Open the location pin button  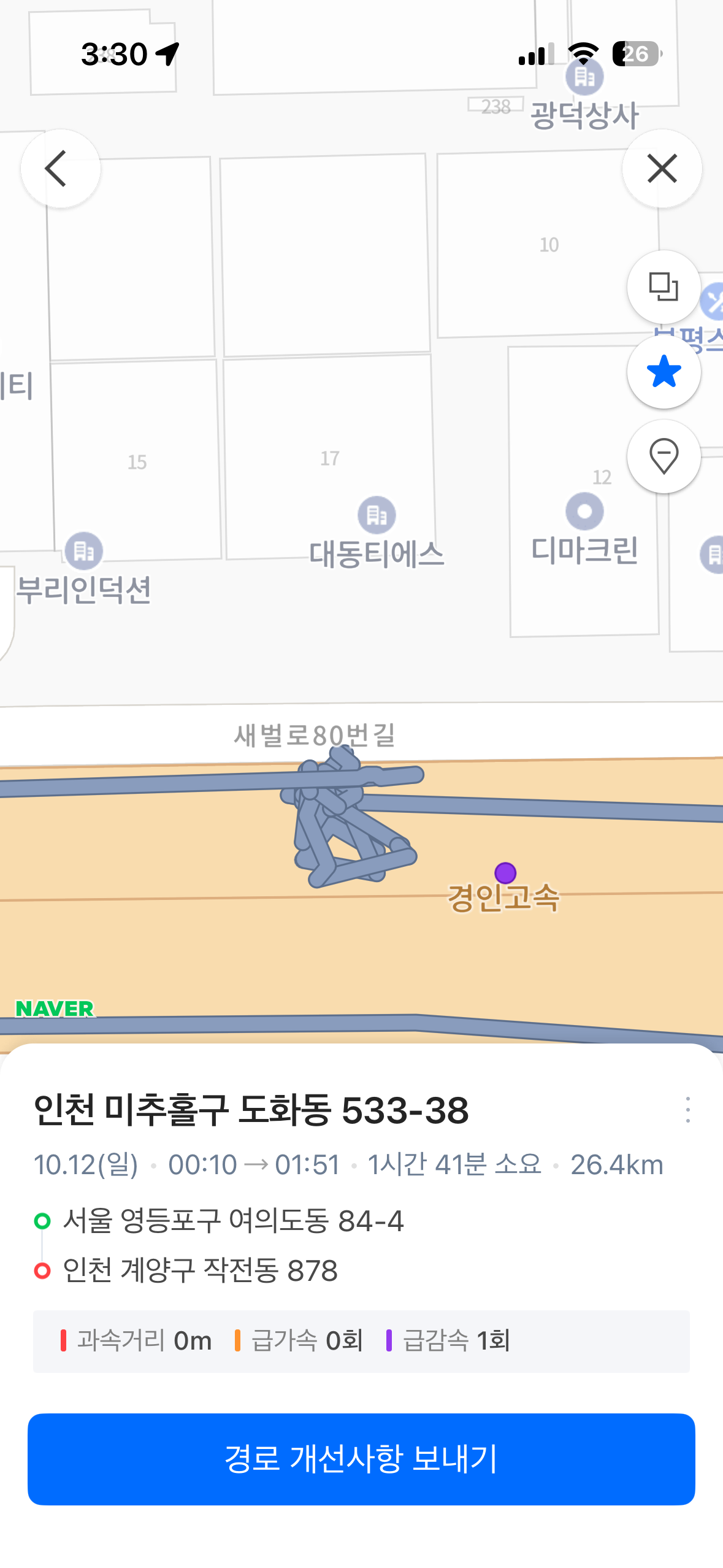(x=664, y=457)
